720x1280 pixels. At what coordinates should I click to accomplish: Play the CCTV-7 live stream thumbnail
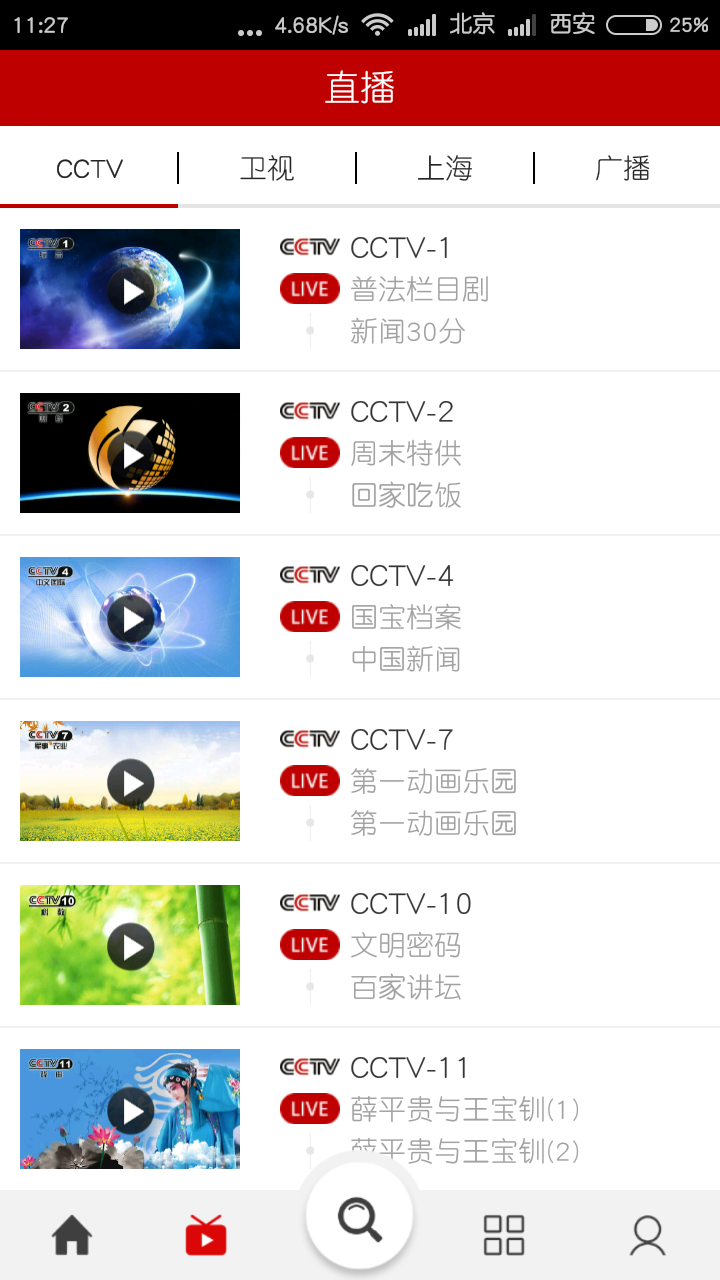[x=130, y=782]
